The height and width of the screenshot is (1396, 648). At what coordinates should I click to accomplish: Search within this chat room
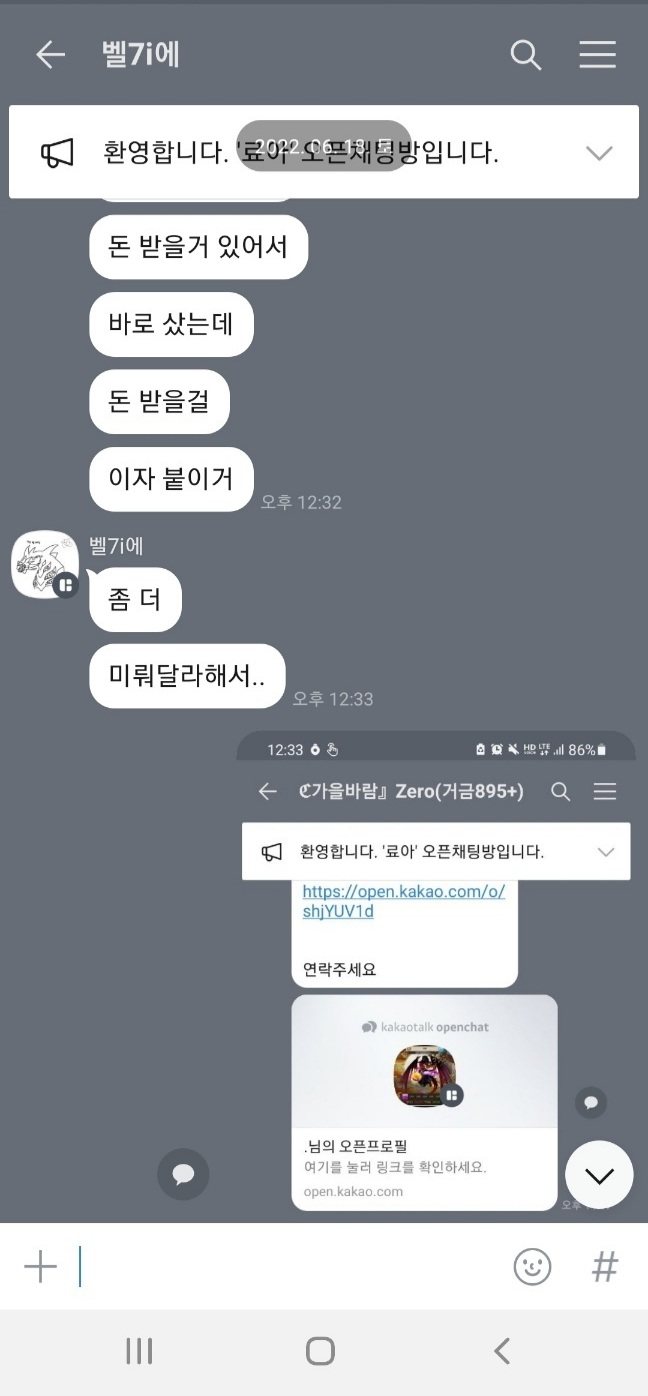click(525, 55)
